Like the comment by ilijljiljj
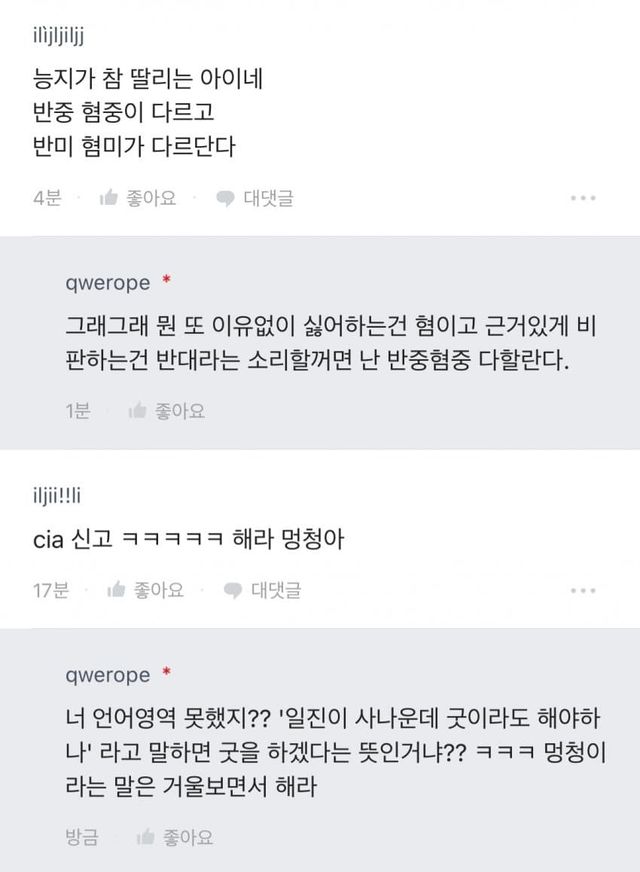Image resolution: width=640 pixels, height=872 pixels. 138,198
